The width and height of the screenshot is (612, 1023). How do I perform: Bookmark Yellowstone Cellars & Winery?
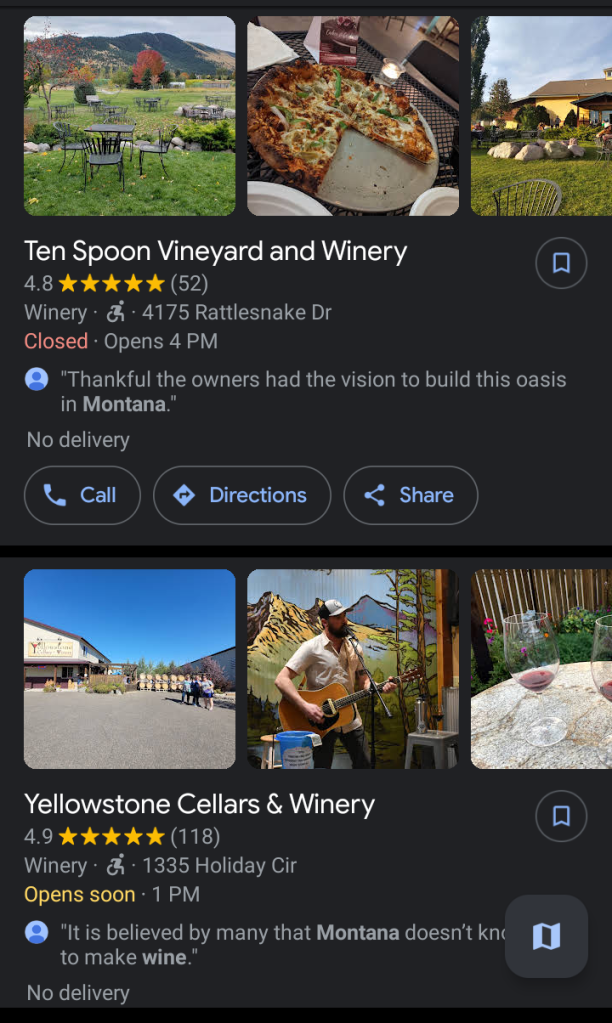pyautogui.click(x=561, y=817)
